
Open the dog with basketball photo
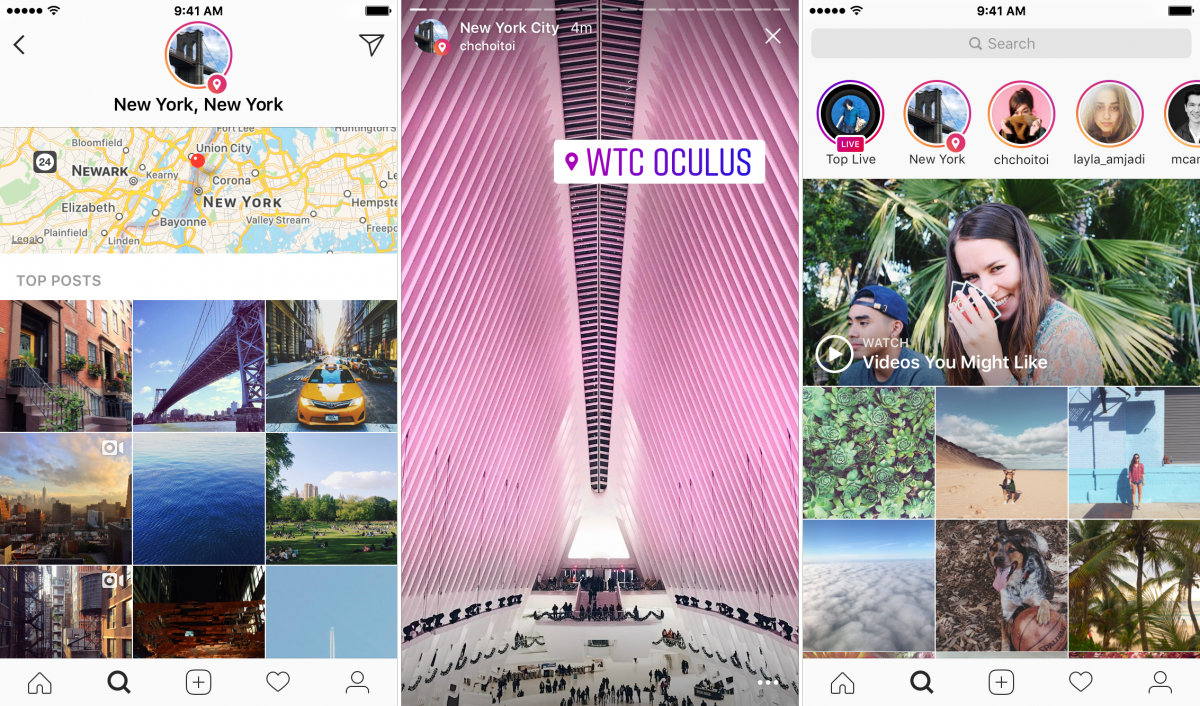point(1001,585)
